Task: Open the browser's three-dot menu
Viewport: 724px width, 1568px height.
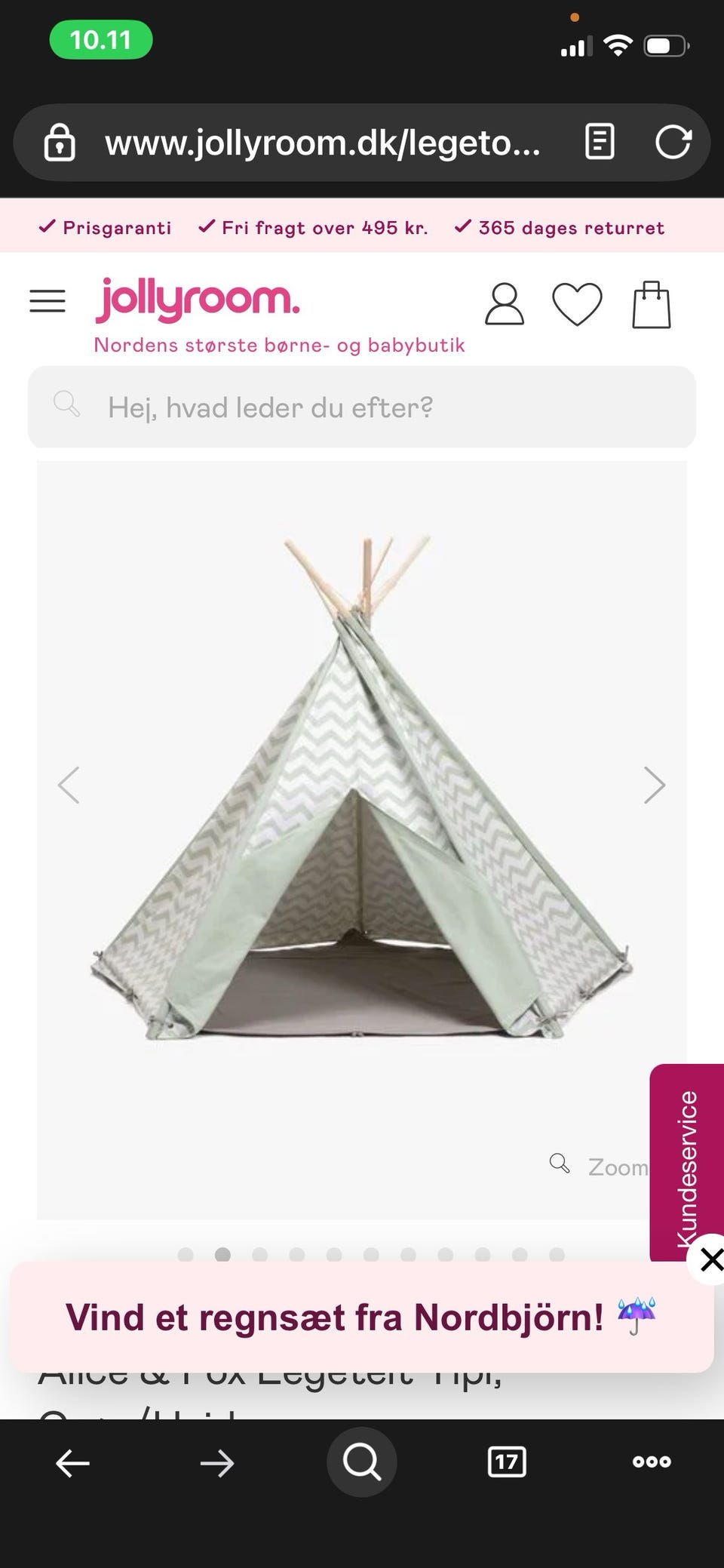Action: (652, 1462)
